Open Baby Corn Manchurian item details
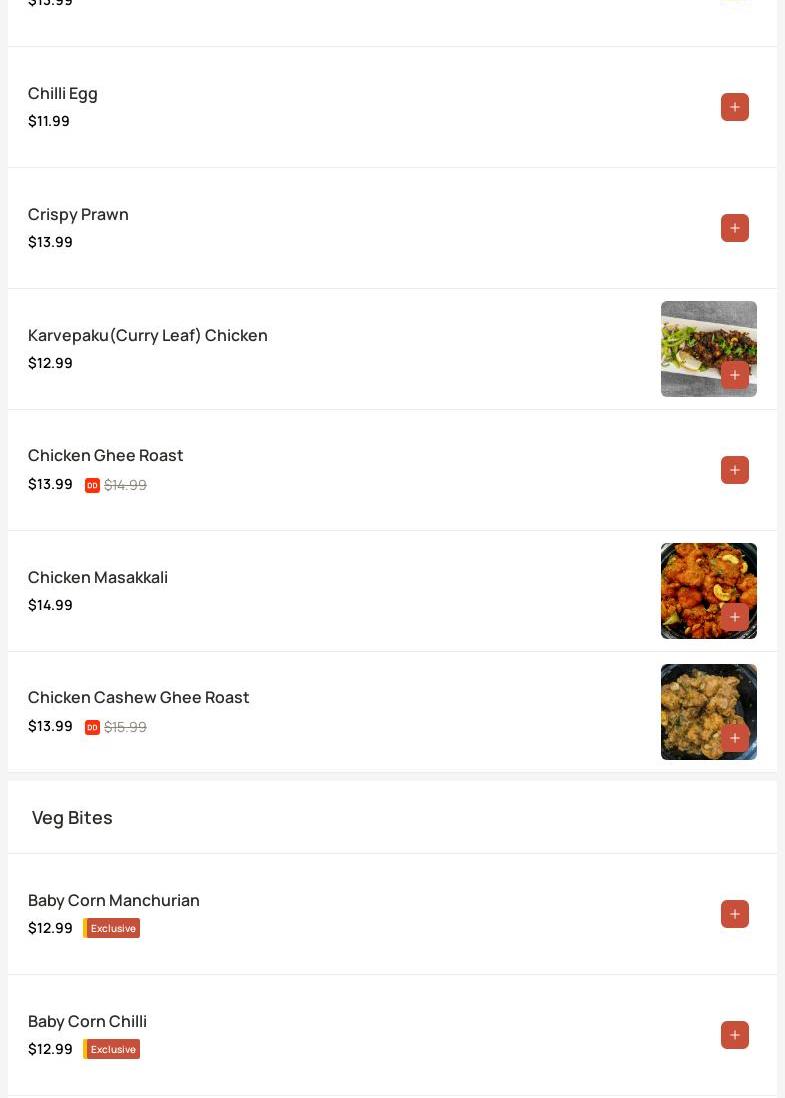785x1098 pixels. [x=114, y=901]
